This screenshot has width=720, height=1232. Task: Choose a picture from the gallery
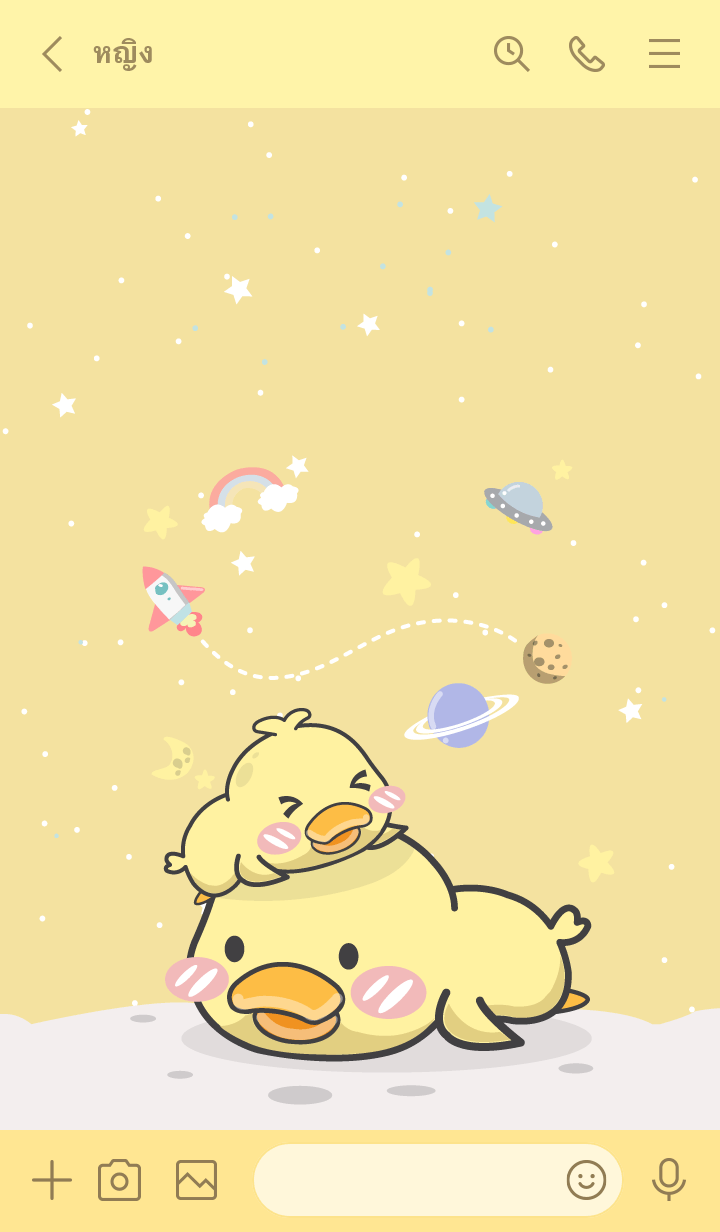click(x=196, y=1180)
